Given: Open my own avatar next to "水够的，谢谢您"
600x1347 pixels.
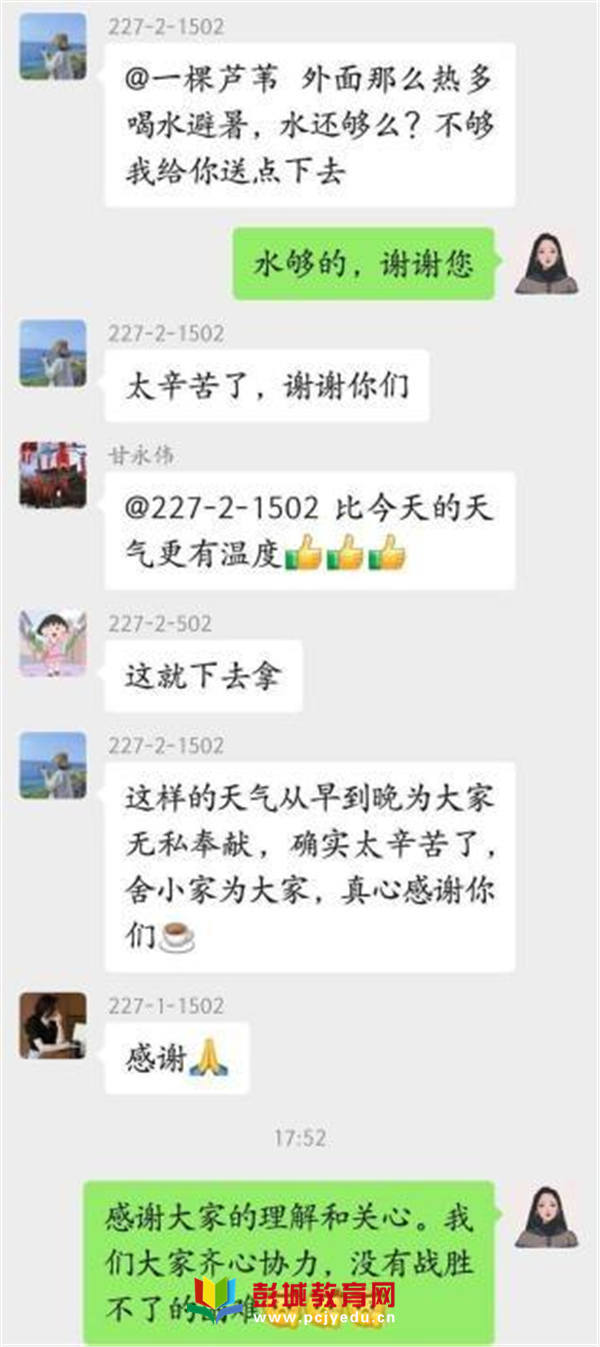Looking at the screenshot, I should pos(547,262).
